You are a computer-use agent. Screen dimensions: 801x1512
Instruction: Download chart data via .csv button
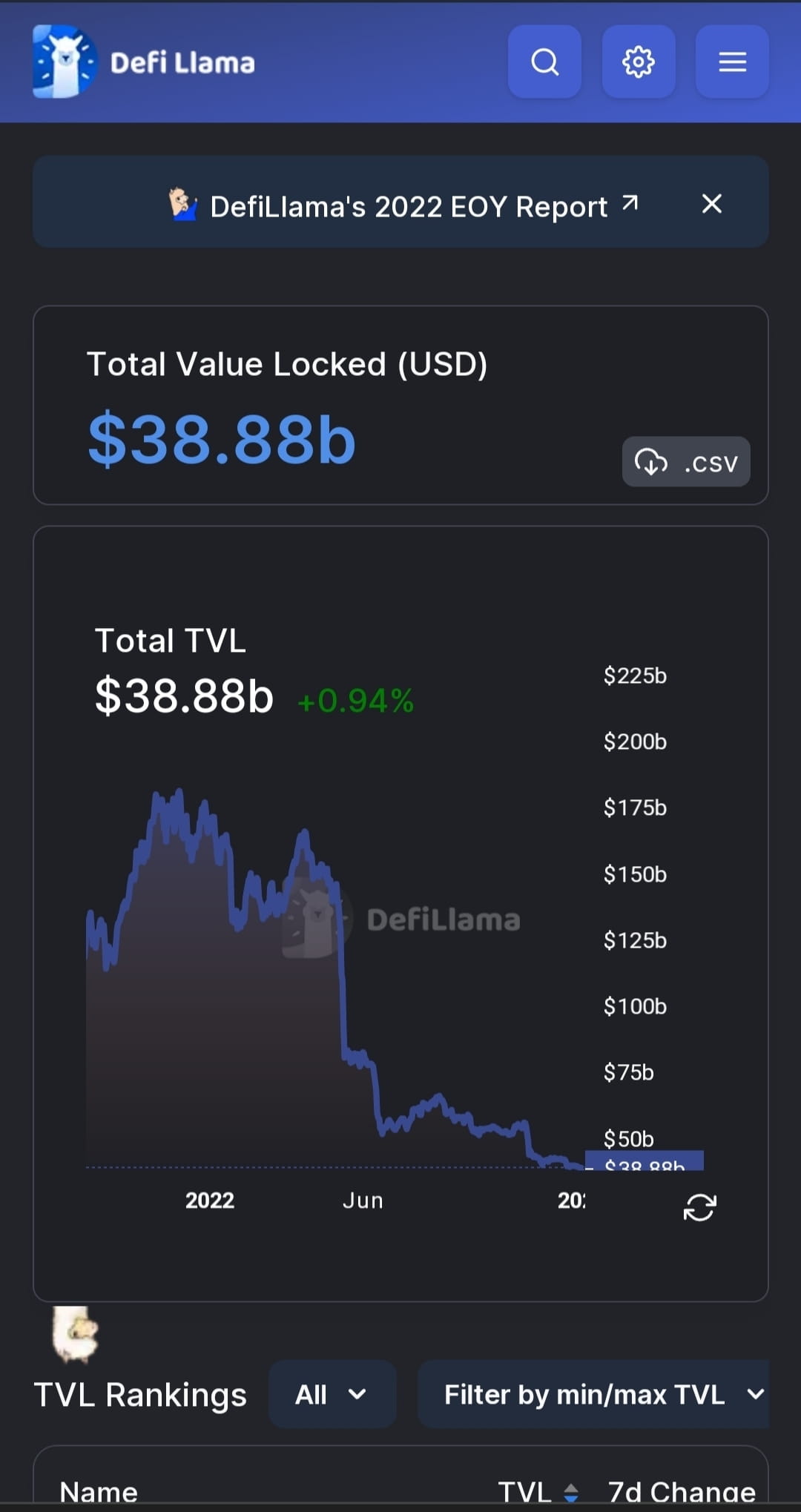click(685, 462)
